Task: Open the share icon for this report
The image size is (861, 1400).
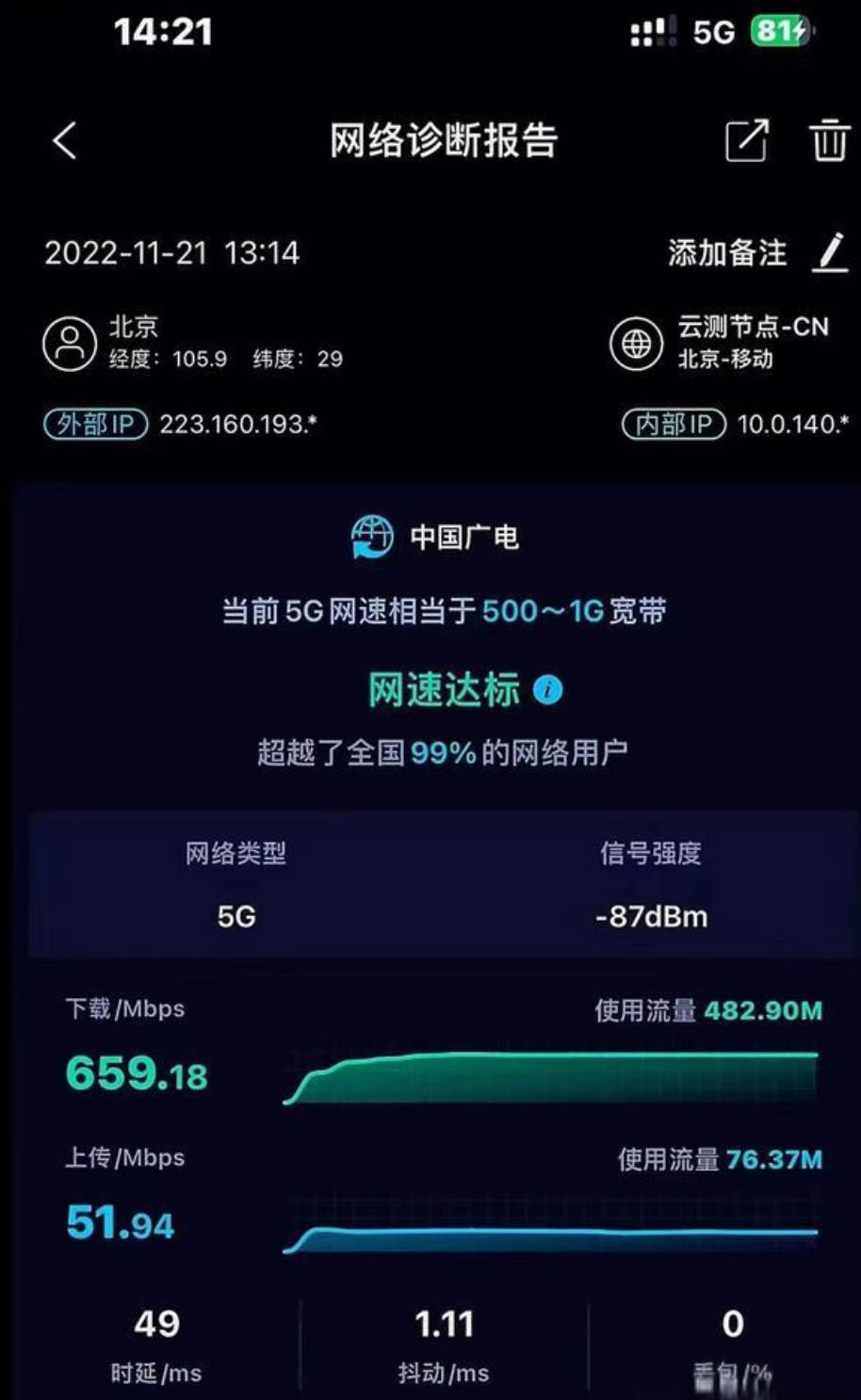Action: point(745,140)
